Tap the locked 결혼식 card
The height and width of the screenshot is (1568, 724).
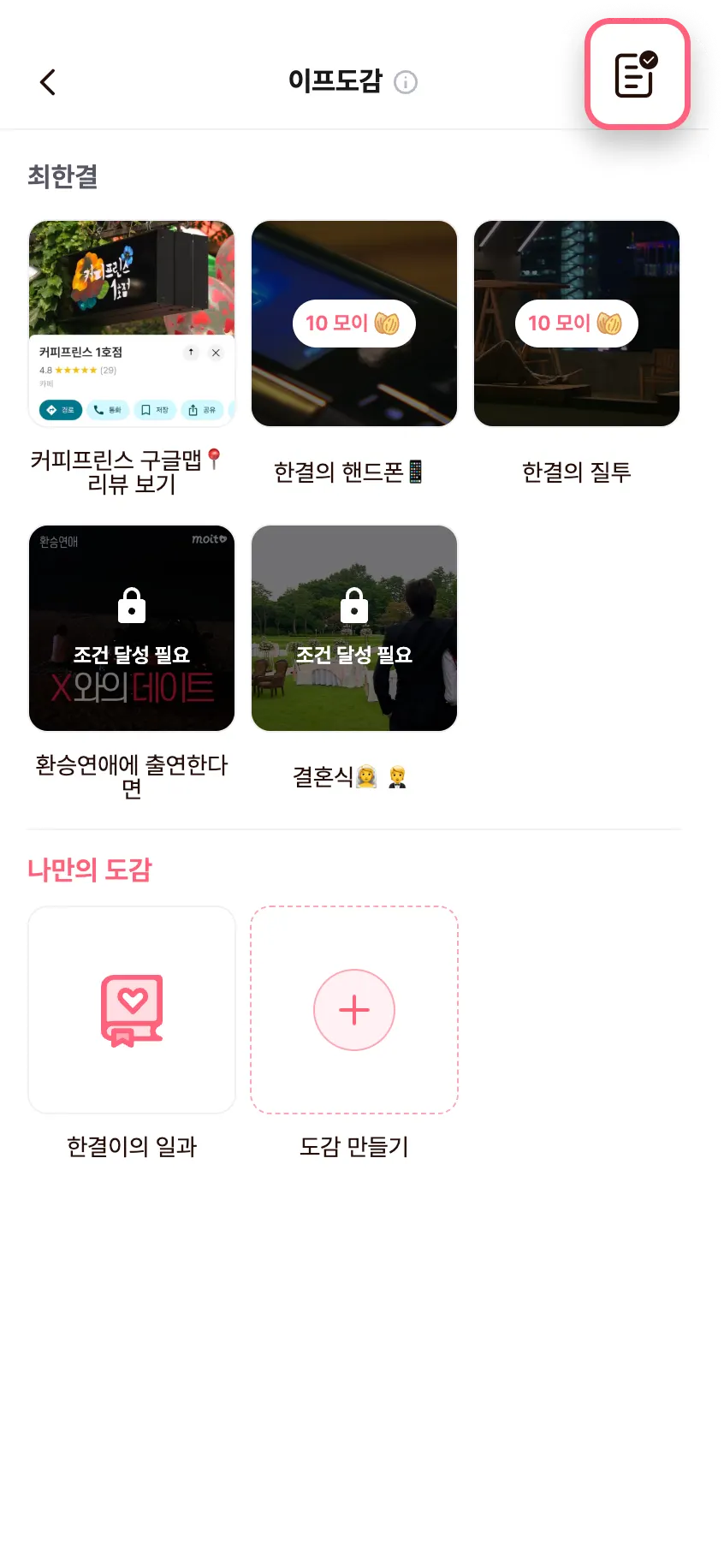click(354, 628)
